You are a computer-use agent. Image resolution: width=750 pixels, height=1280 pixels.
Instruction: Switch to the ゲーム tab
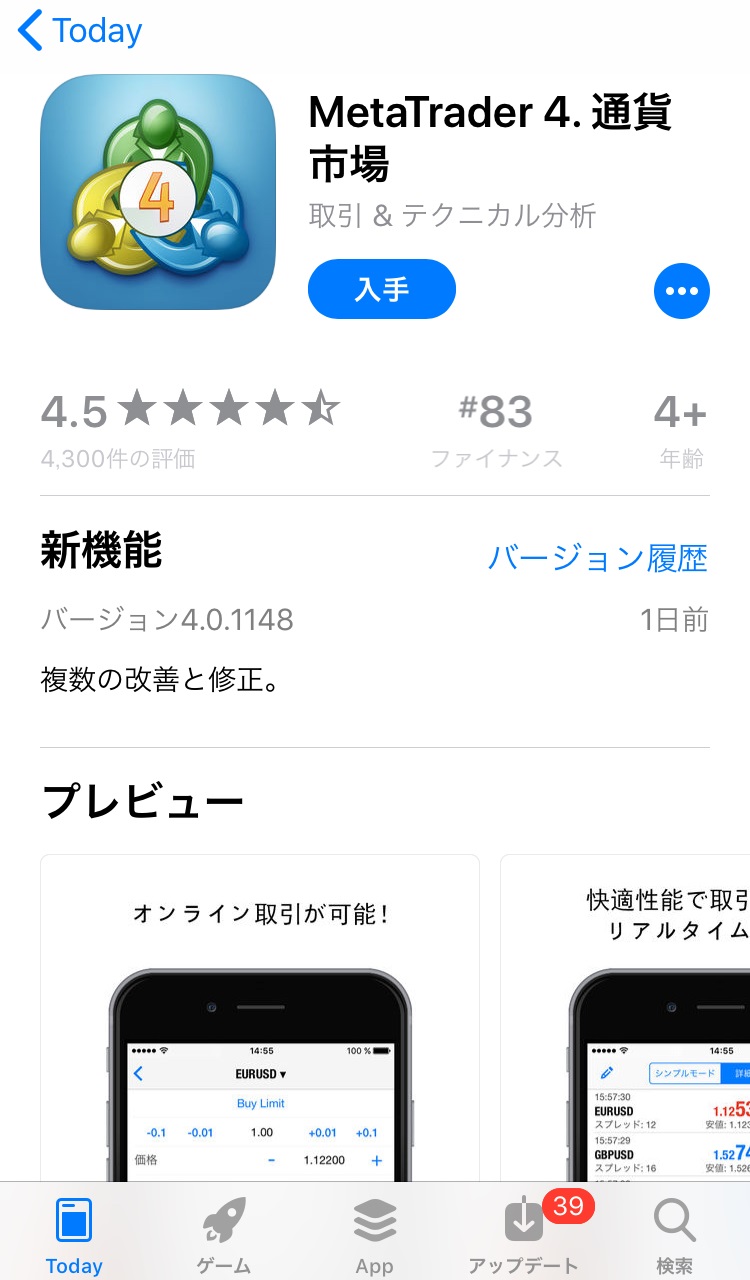[224, 1236]
